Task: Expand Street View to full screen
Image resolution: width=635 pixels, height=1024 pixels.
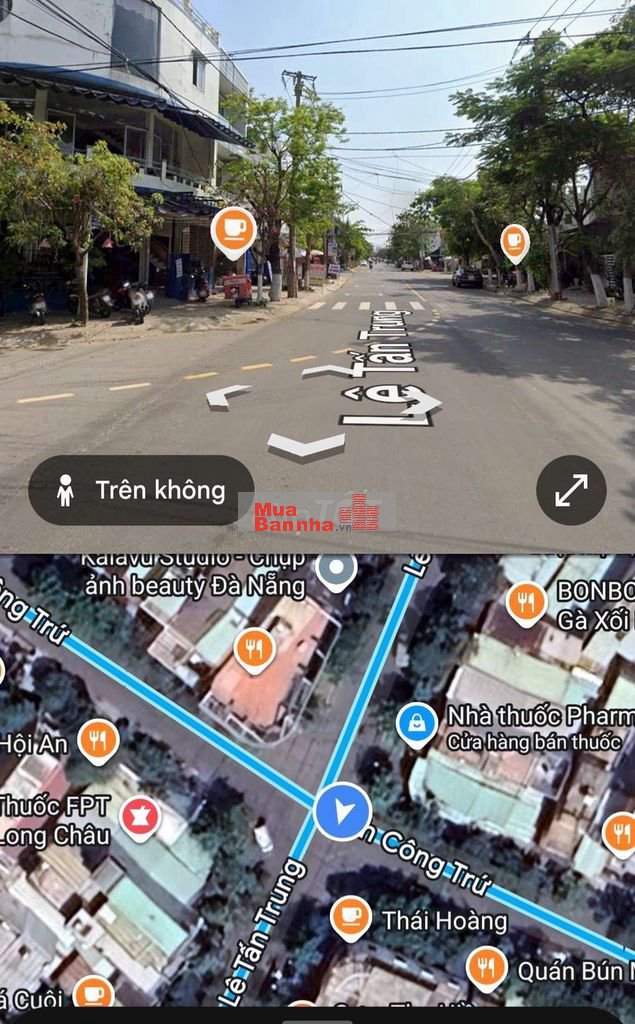Action: pyautogui.click(x=571, y=490)
